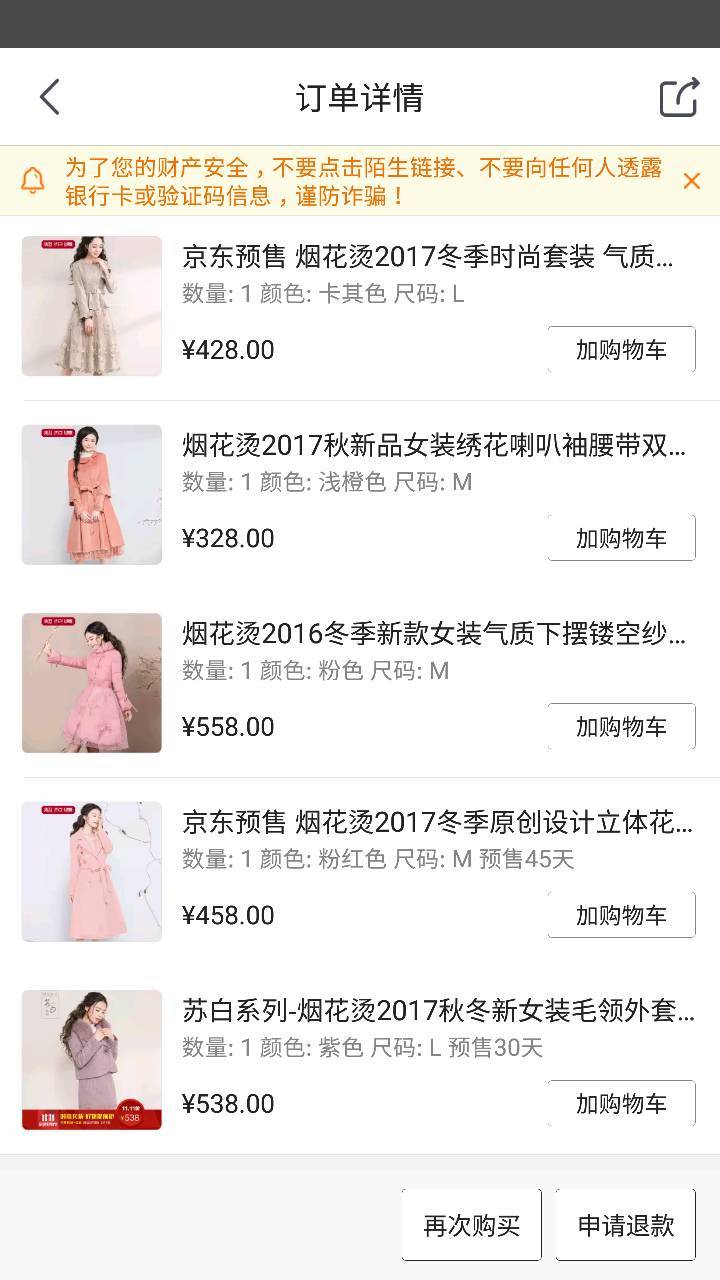
Task: Tap 再次购买 to buy again
Action: 471,1225
